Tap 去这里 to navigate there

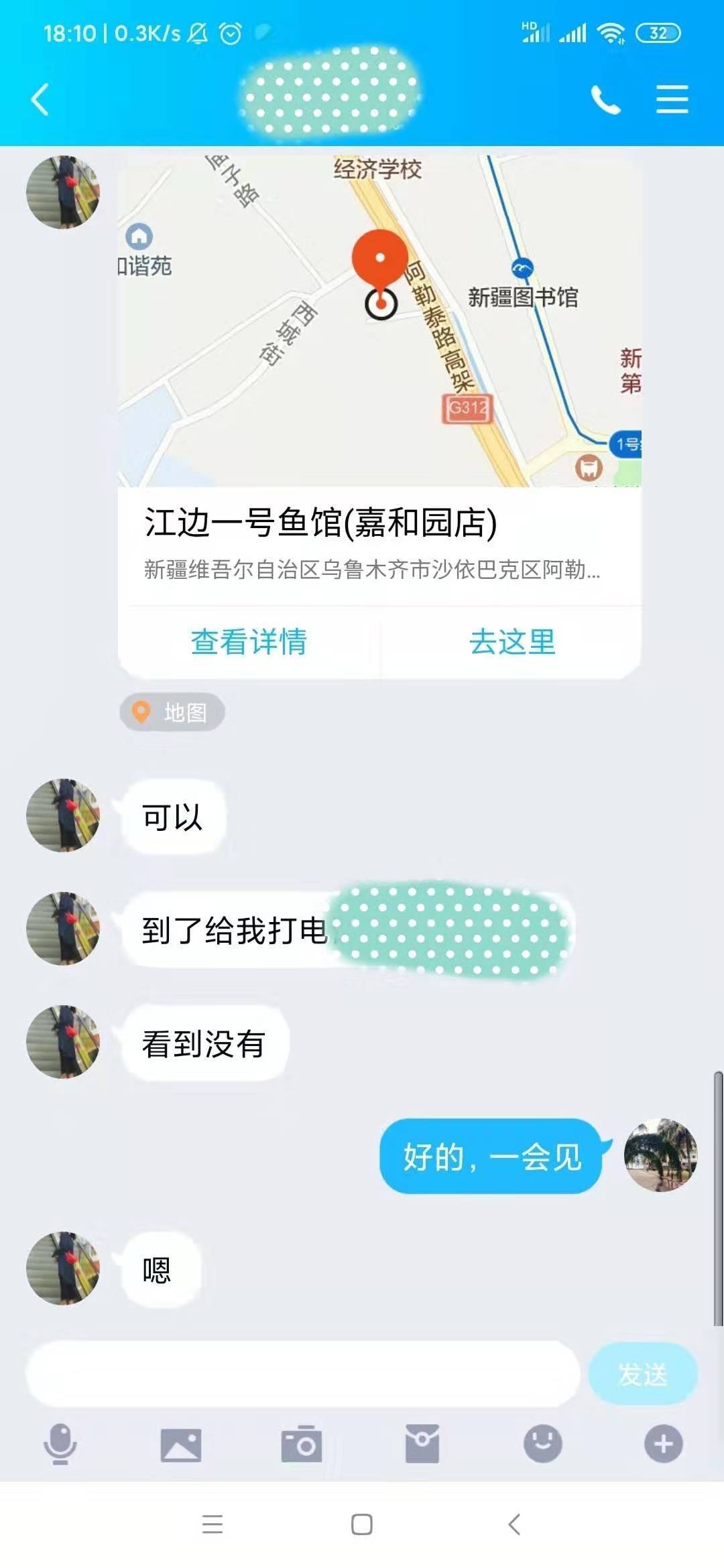click(x=512, y=642)
